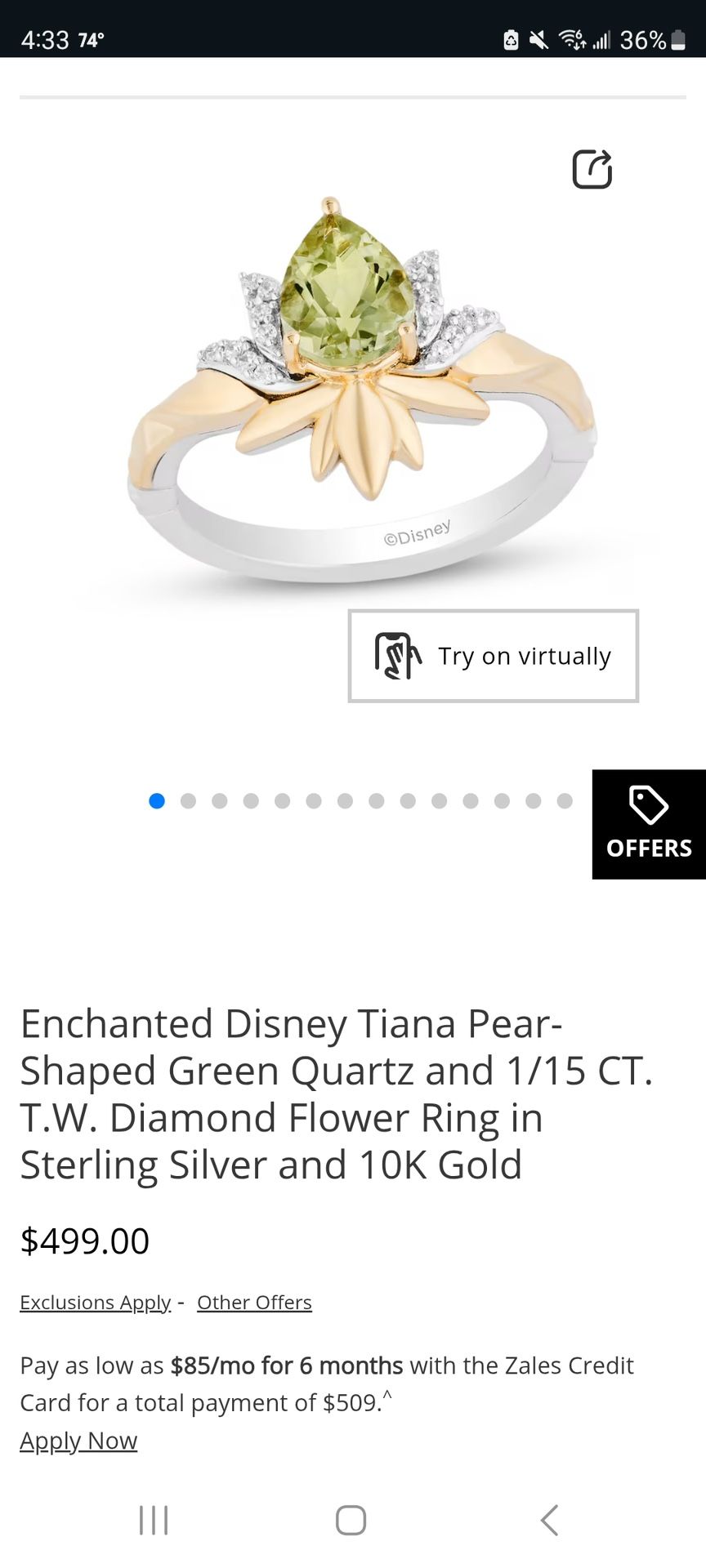The height and width of the screenshot is (1568, 706).
Task: Tap the Wi-Fi status icon
Action: (x=570, y=38)
